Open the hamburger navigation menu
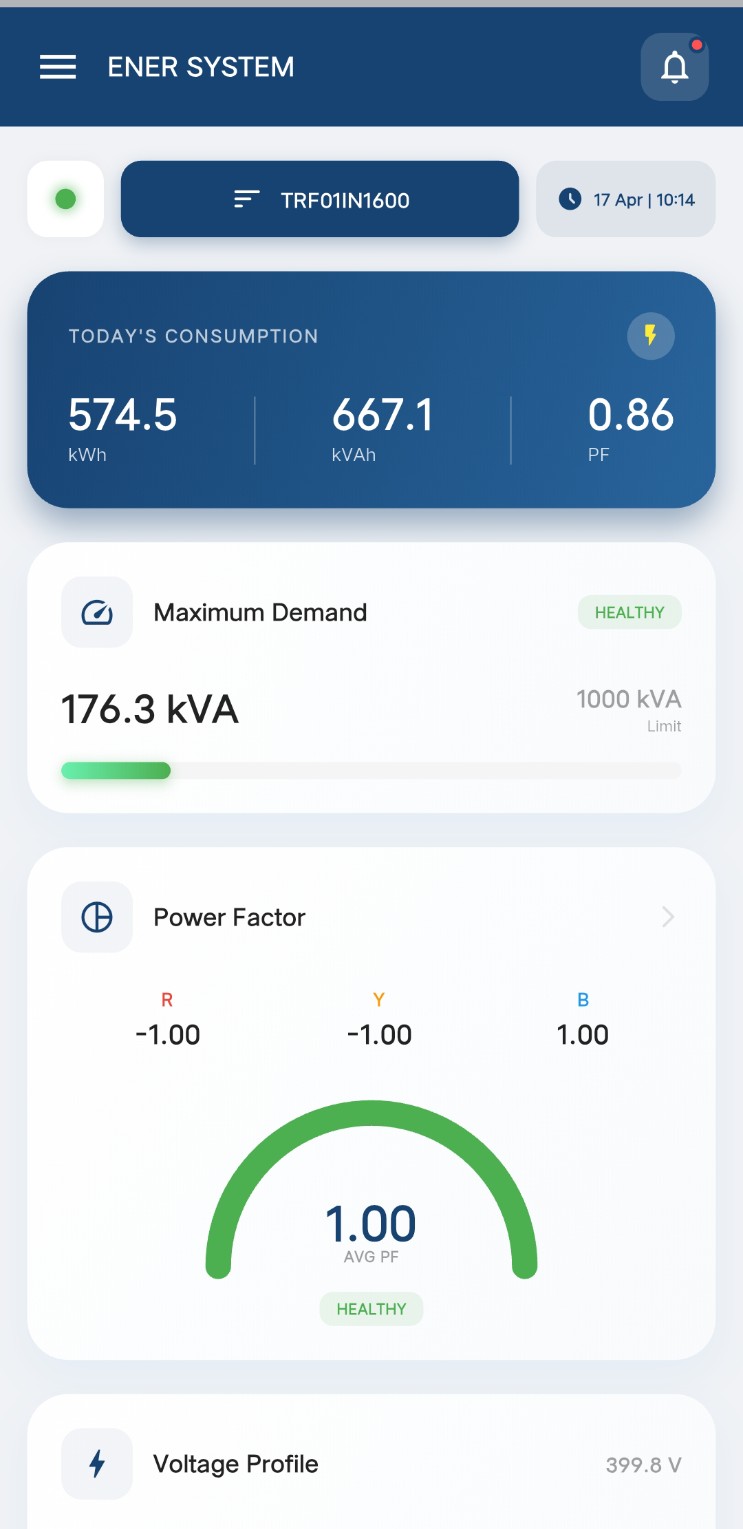 [x=58, y=67]
